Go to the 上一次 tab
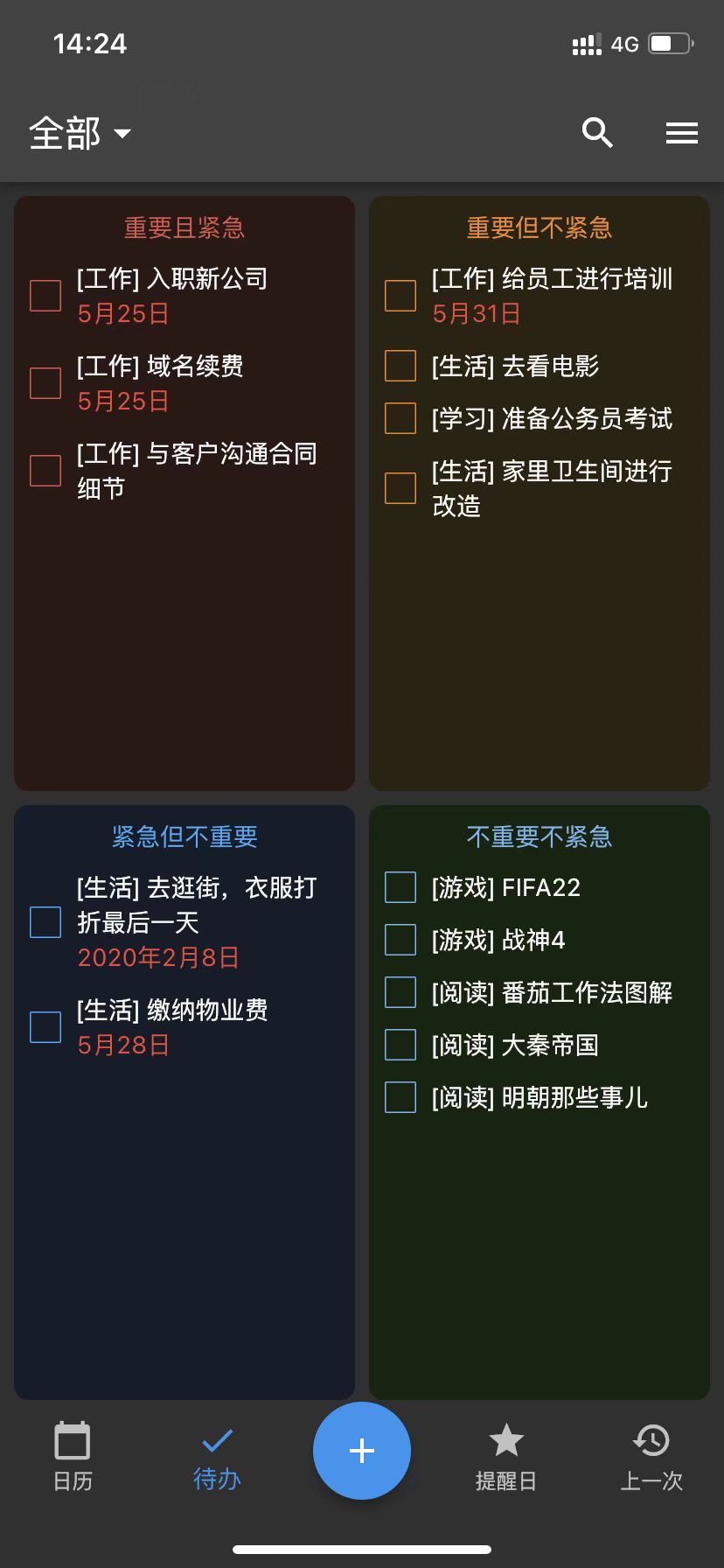 click(x=651, y=1457)
